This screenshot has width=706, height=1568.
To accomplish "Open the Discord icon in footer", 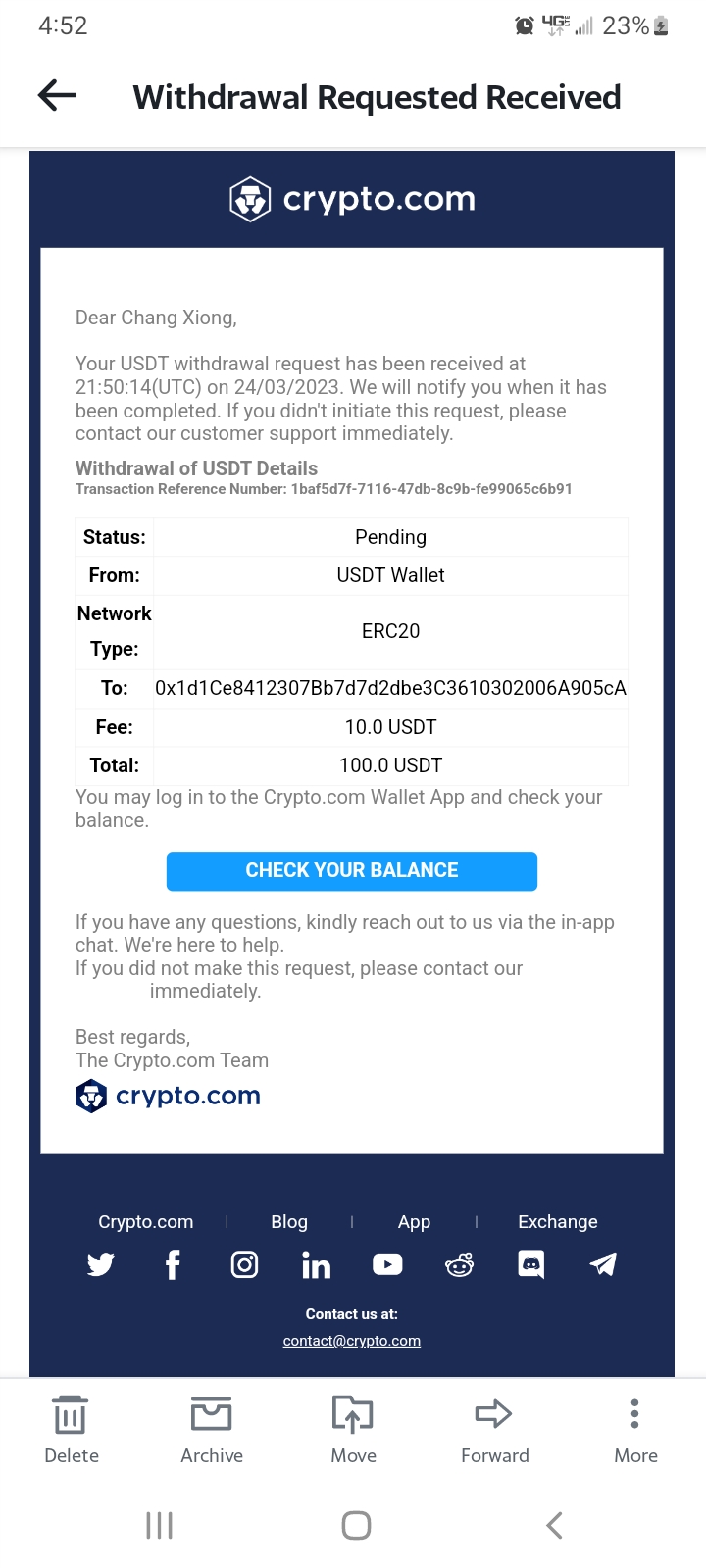I will tap(530, 1265).
